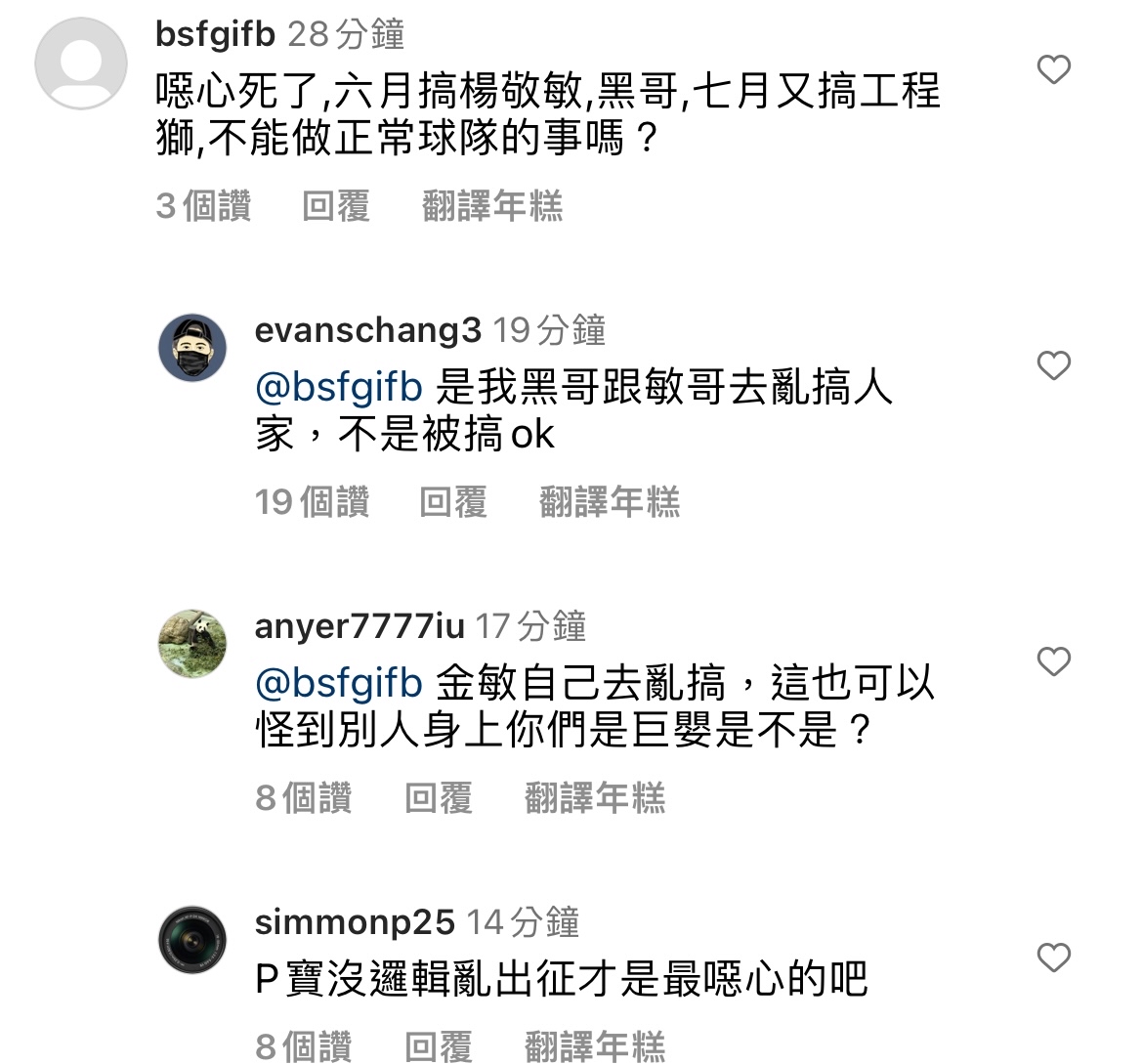Like simmonp25's comment

tap(1053, 958)
